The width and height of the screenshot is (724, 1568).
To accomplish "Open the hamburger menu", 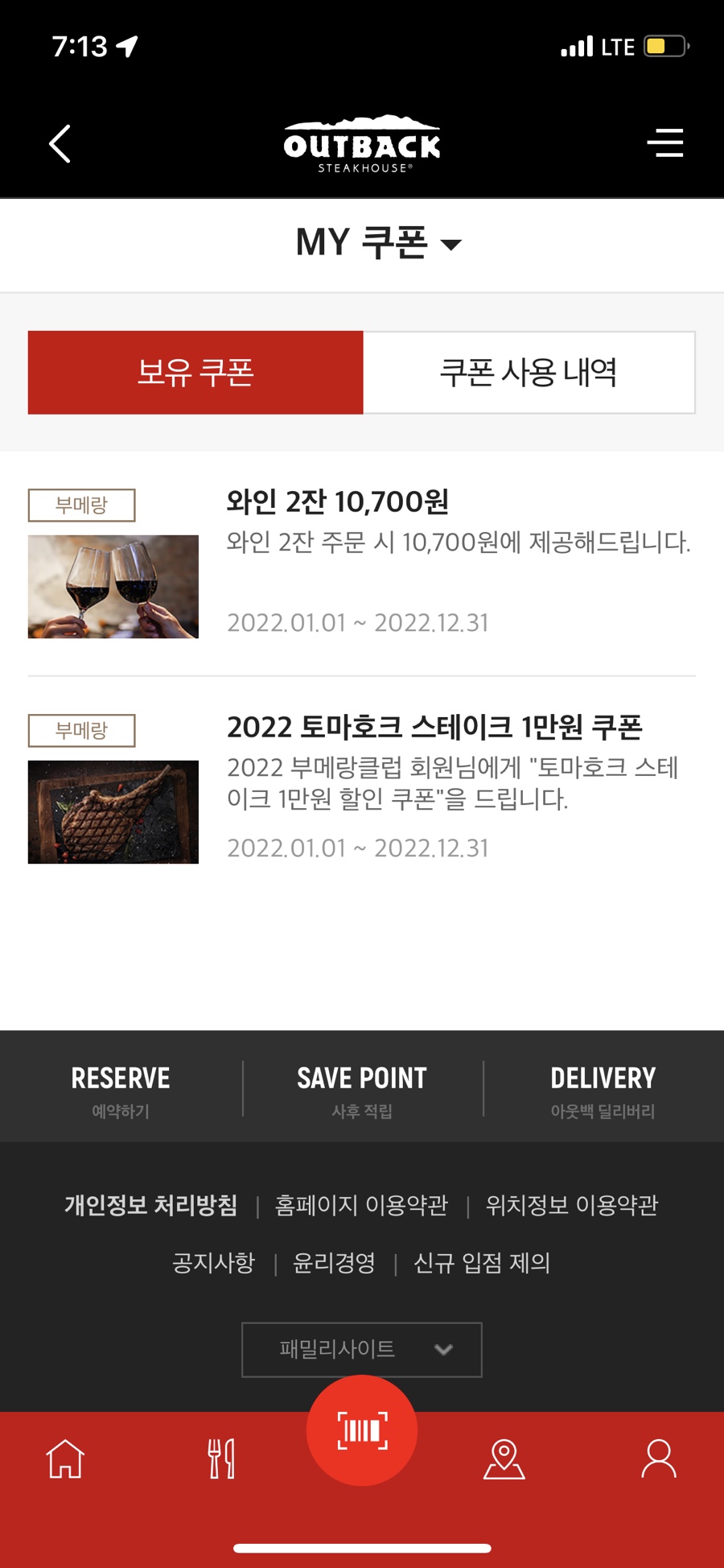I will 664,143.
